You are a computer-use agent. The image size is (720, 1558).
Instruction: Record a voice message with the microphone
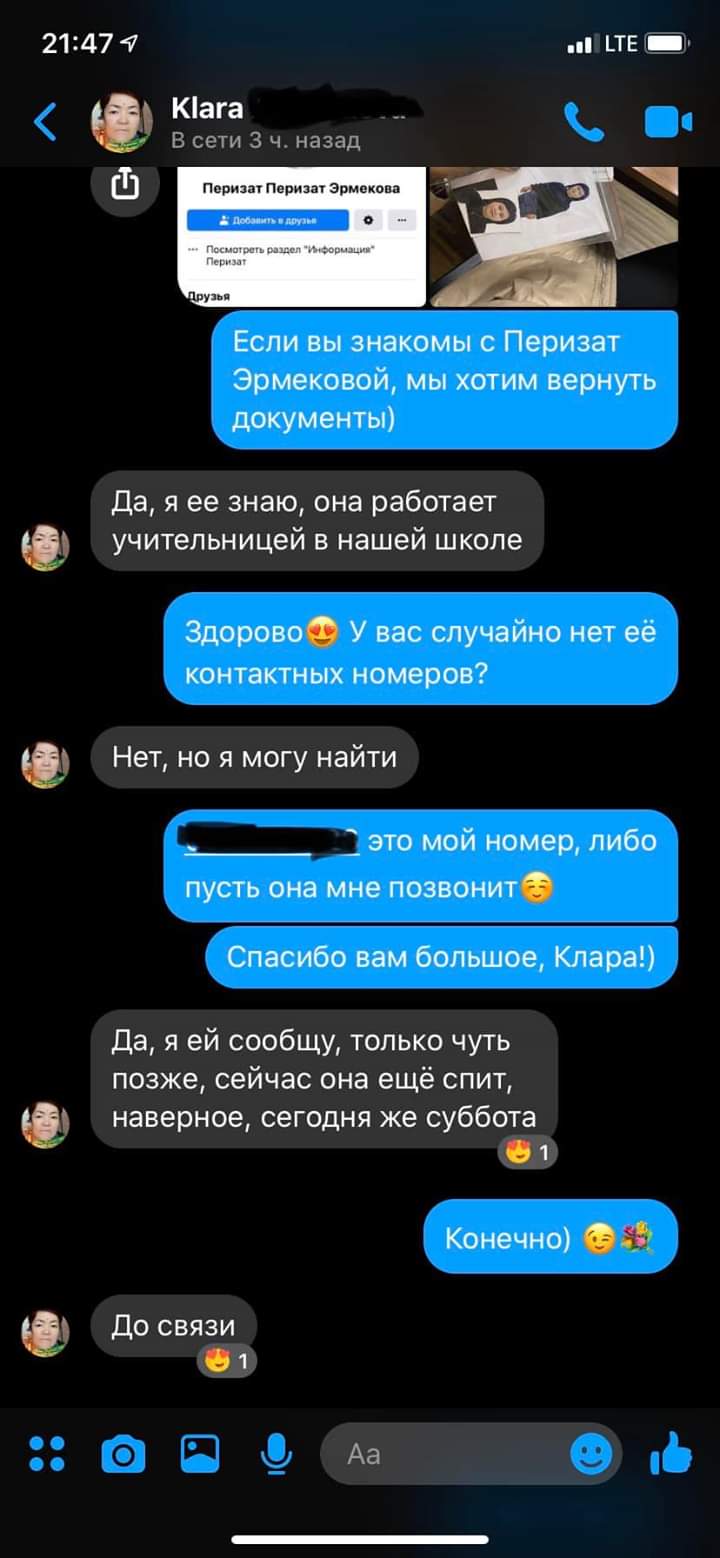click(x=276, y=1454)
